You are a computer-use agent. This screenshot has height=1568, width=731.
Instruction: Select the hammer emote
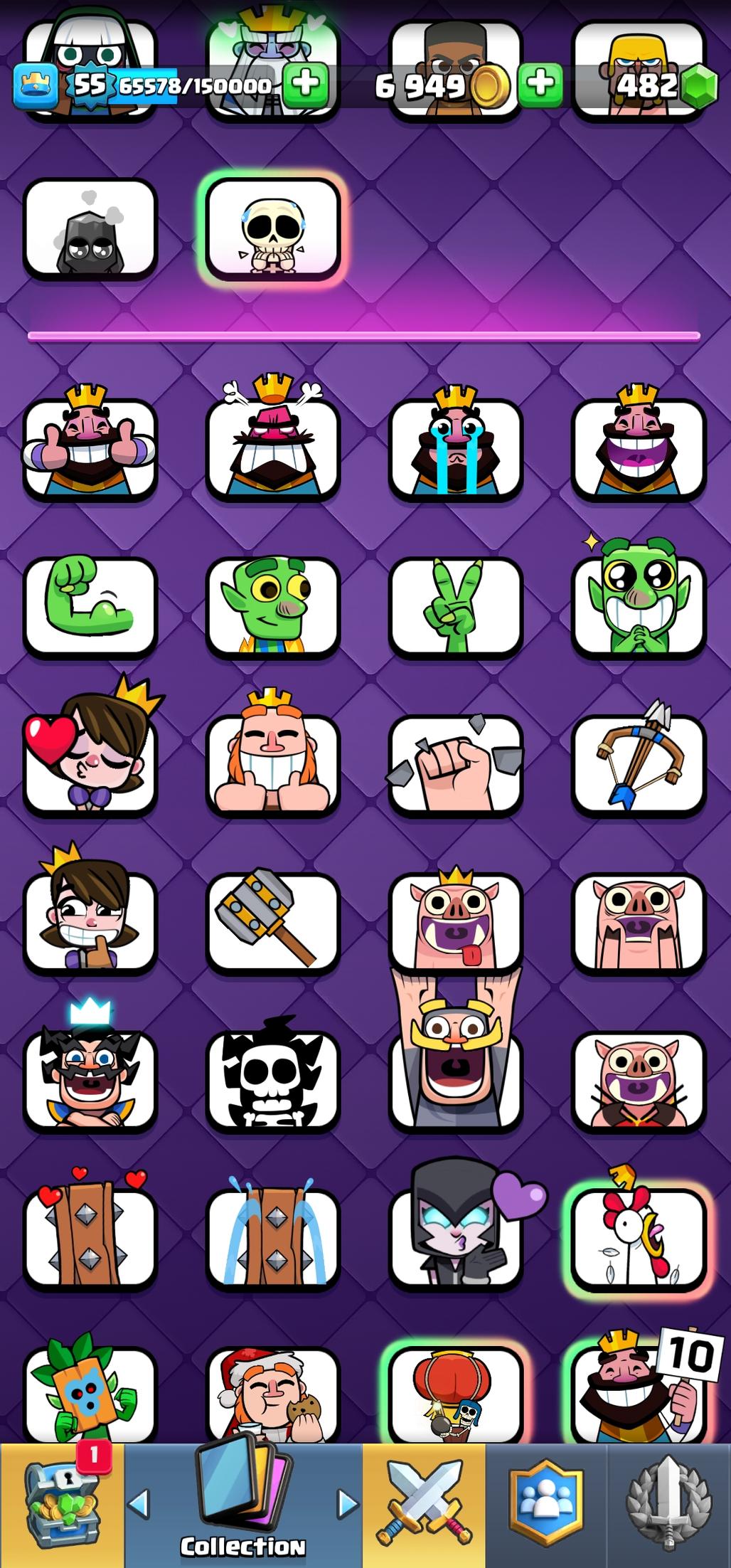[x=273, y=921]
